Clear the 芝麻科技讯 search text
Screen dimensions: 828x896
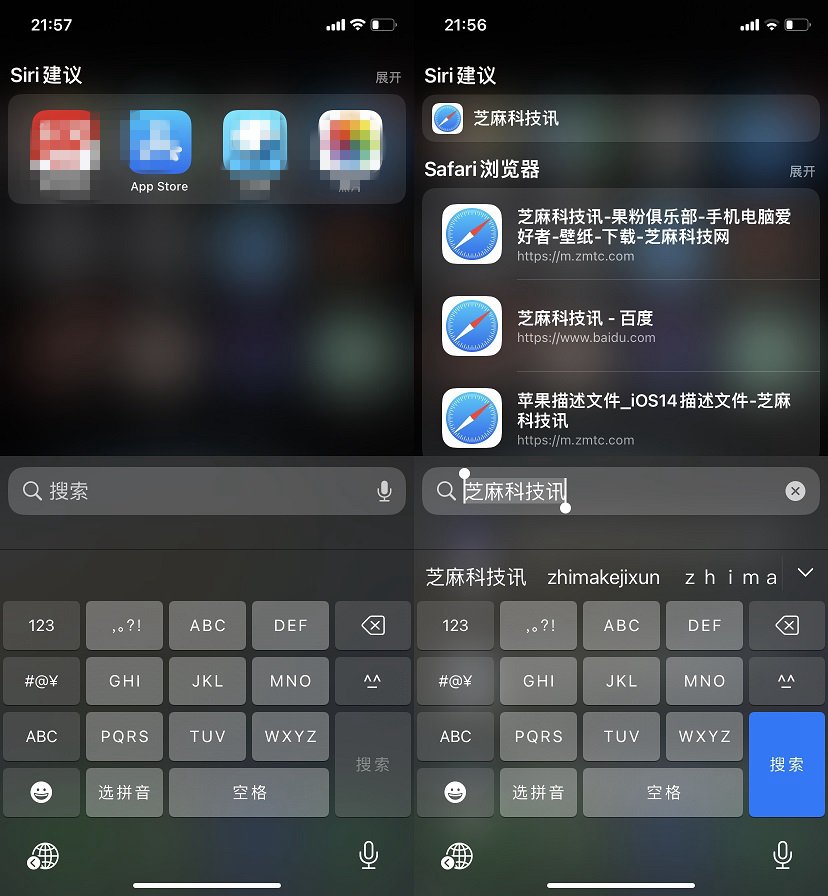795,491
